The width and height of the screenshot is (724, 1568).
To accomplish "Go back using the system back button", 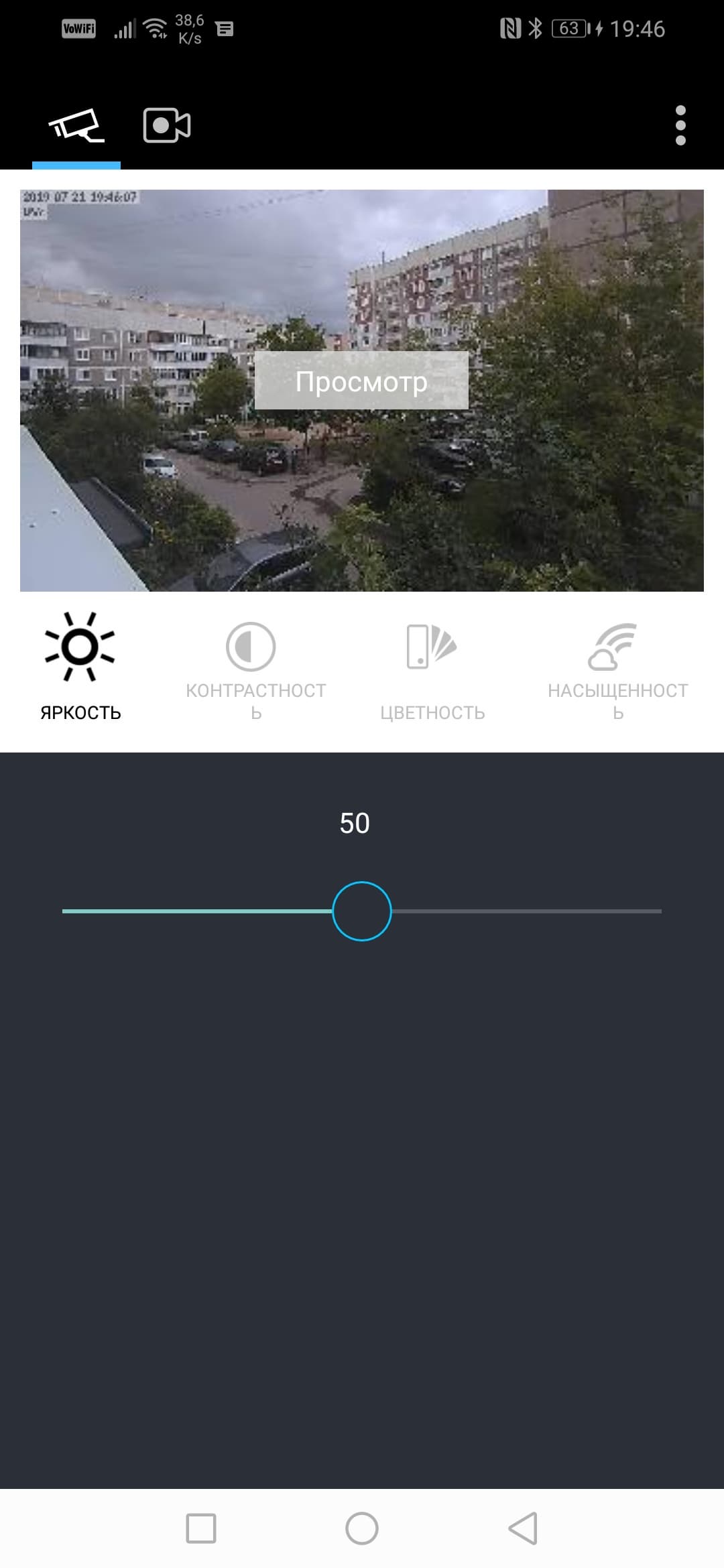I will [523, 1528].
